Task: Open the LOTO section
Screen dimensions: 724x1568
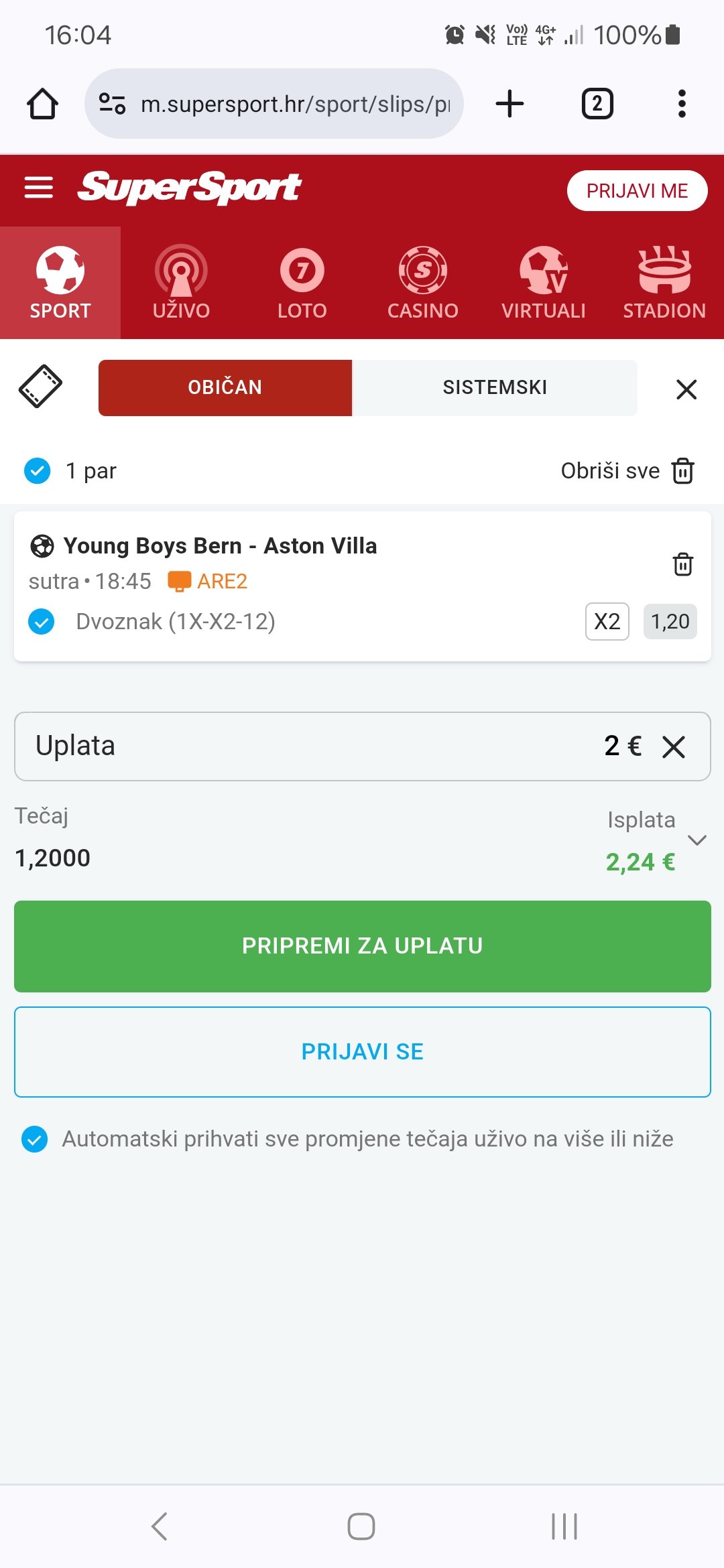Action: tap(302, 283)
